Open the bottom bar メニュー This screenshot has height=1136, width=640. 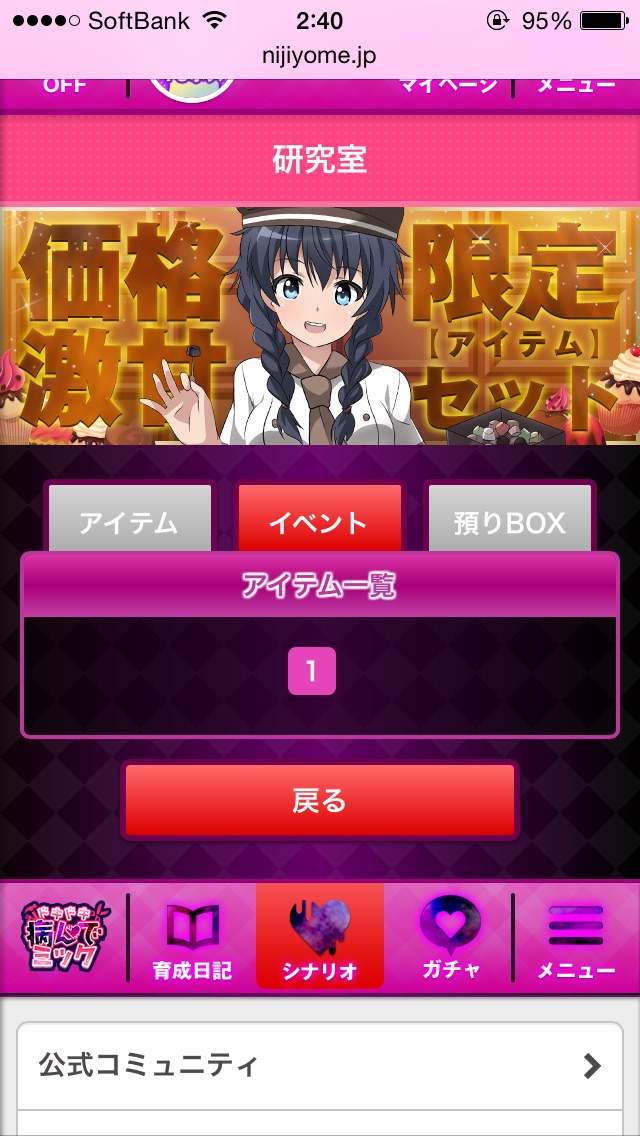pyautogui.click(x=576, y=938)
